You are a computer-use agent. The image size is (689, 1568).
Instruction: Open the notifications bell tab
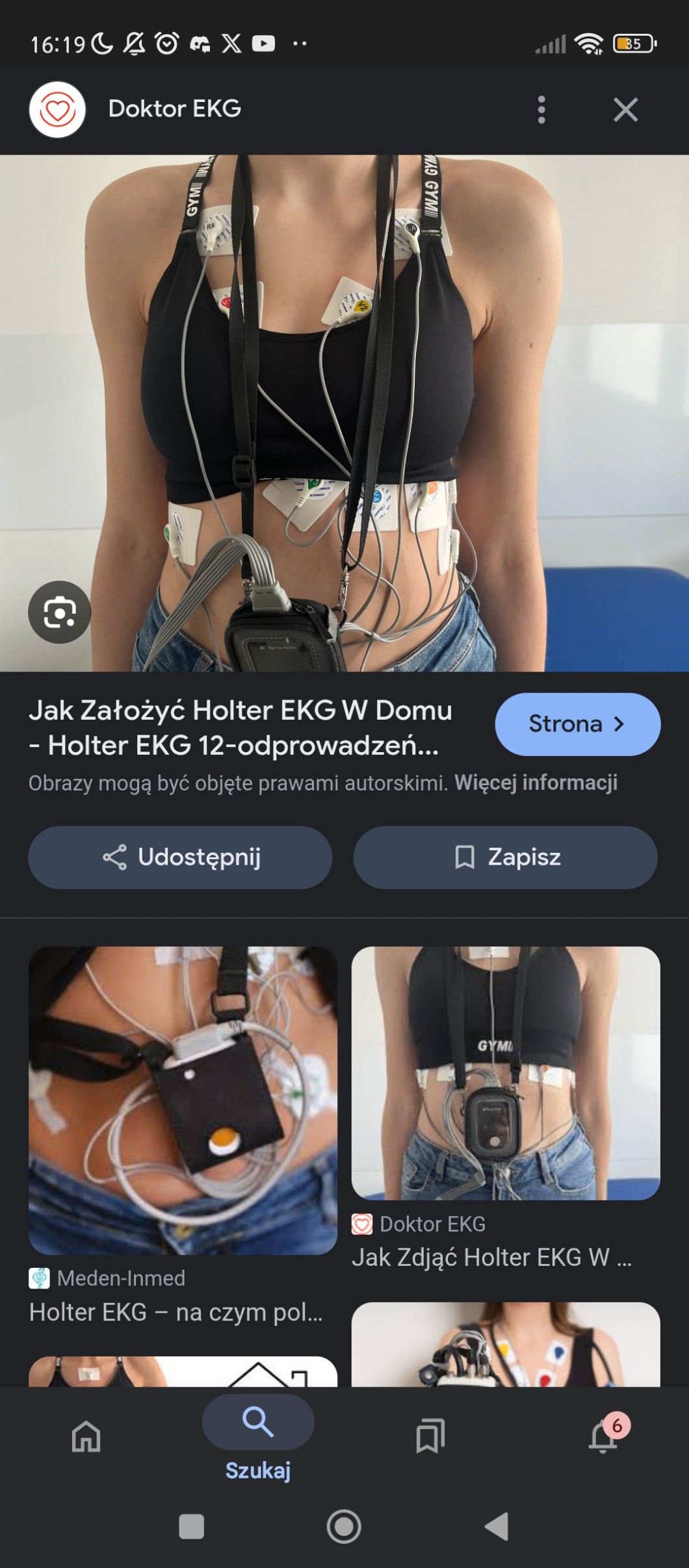pyautogui.click(x=603, y=1436)
